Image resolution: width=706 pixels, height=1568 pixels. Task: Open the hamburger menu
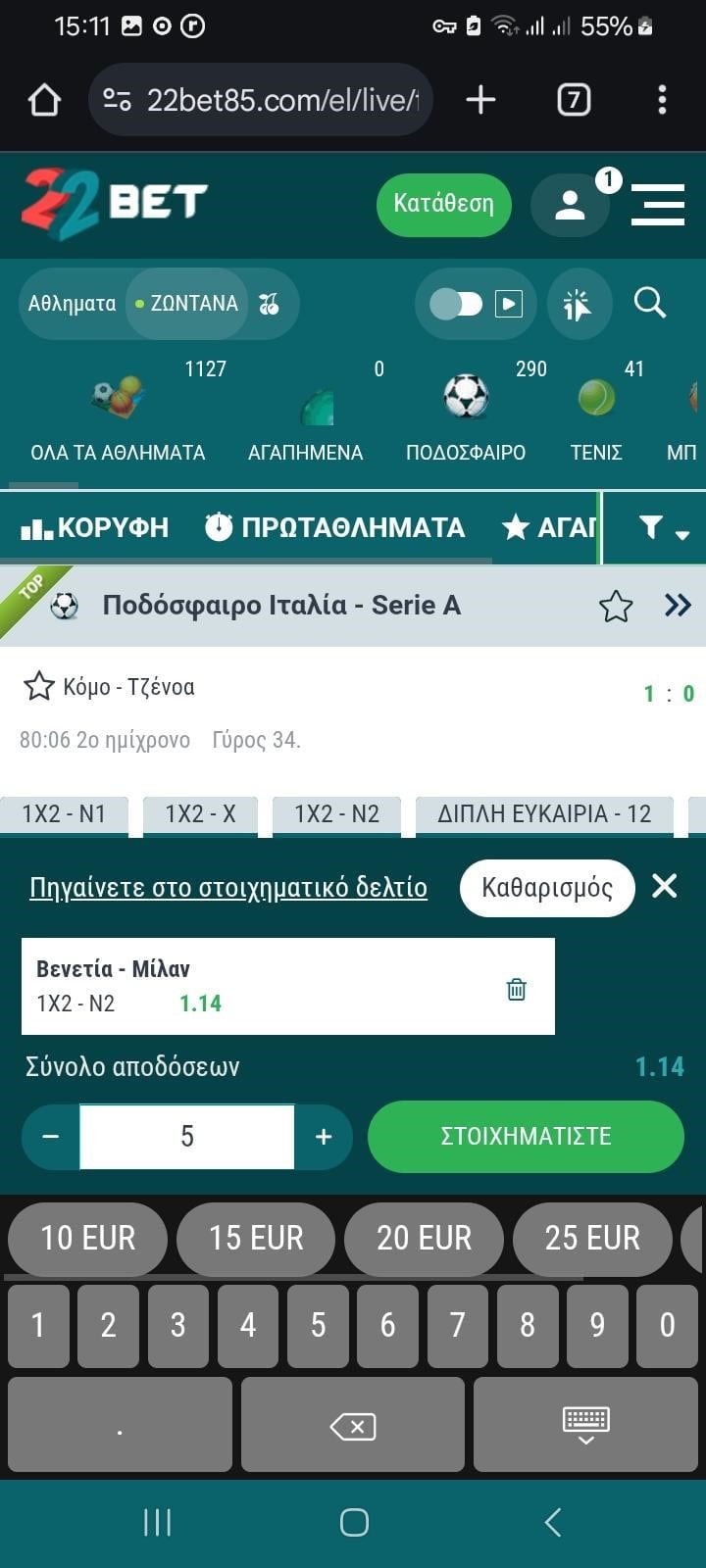[657, 205]
